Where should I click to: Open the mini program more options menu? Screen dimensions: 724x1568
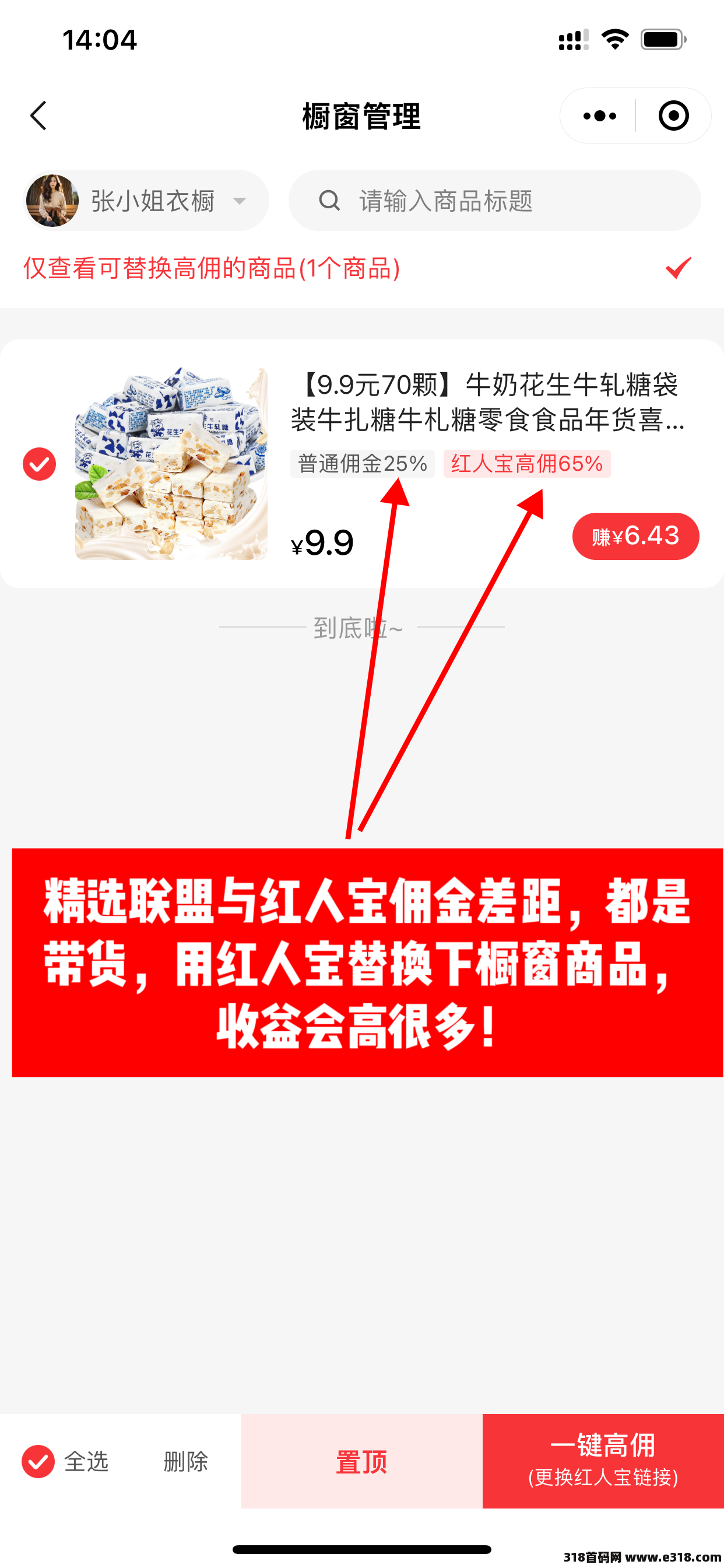click(x=599, y=116)
